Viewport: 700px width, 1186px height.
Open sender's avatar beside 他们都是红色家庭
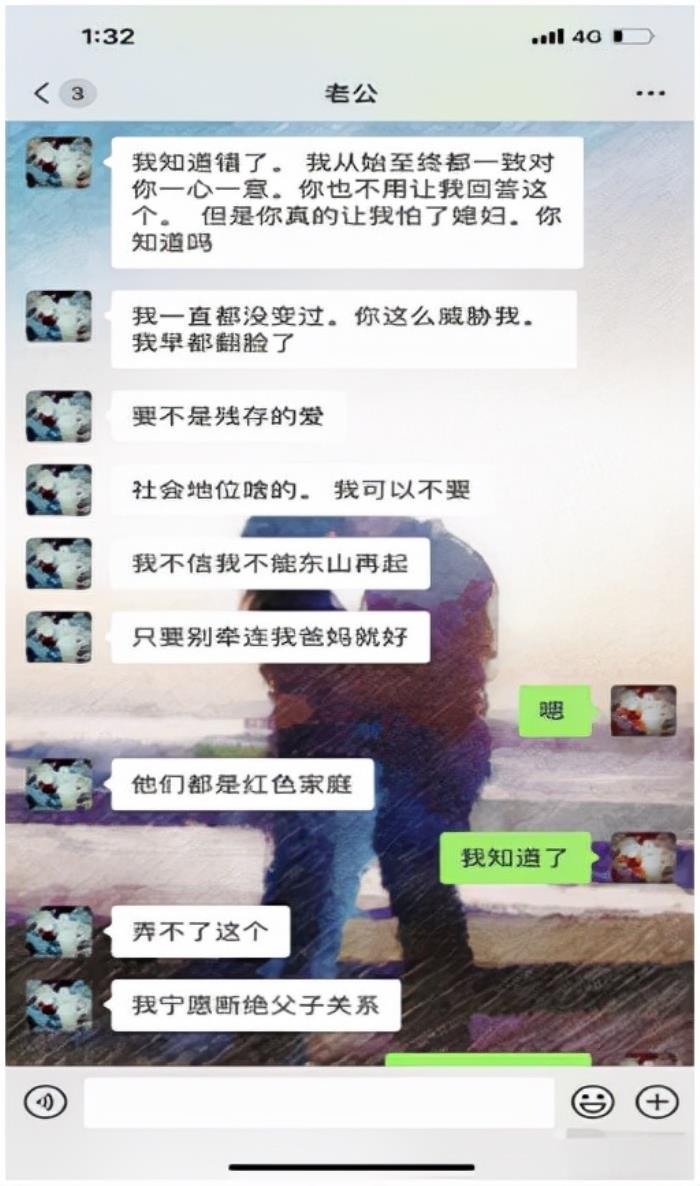tap(59, 784)
